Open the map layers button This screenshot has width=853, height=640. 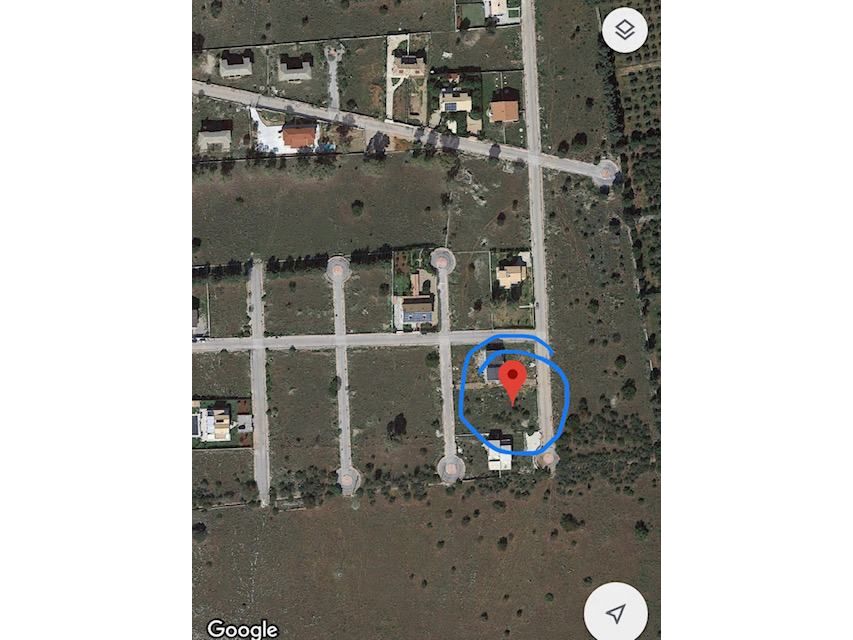[625, 31]
